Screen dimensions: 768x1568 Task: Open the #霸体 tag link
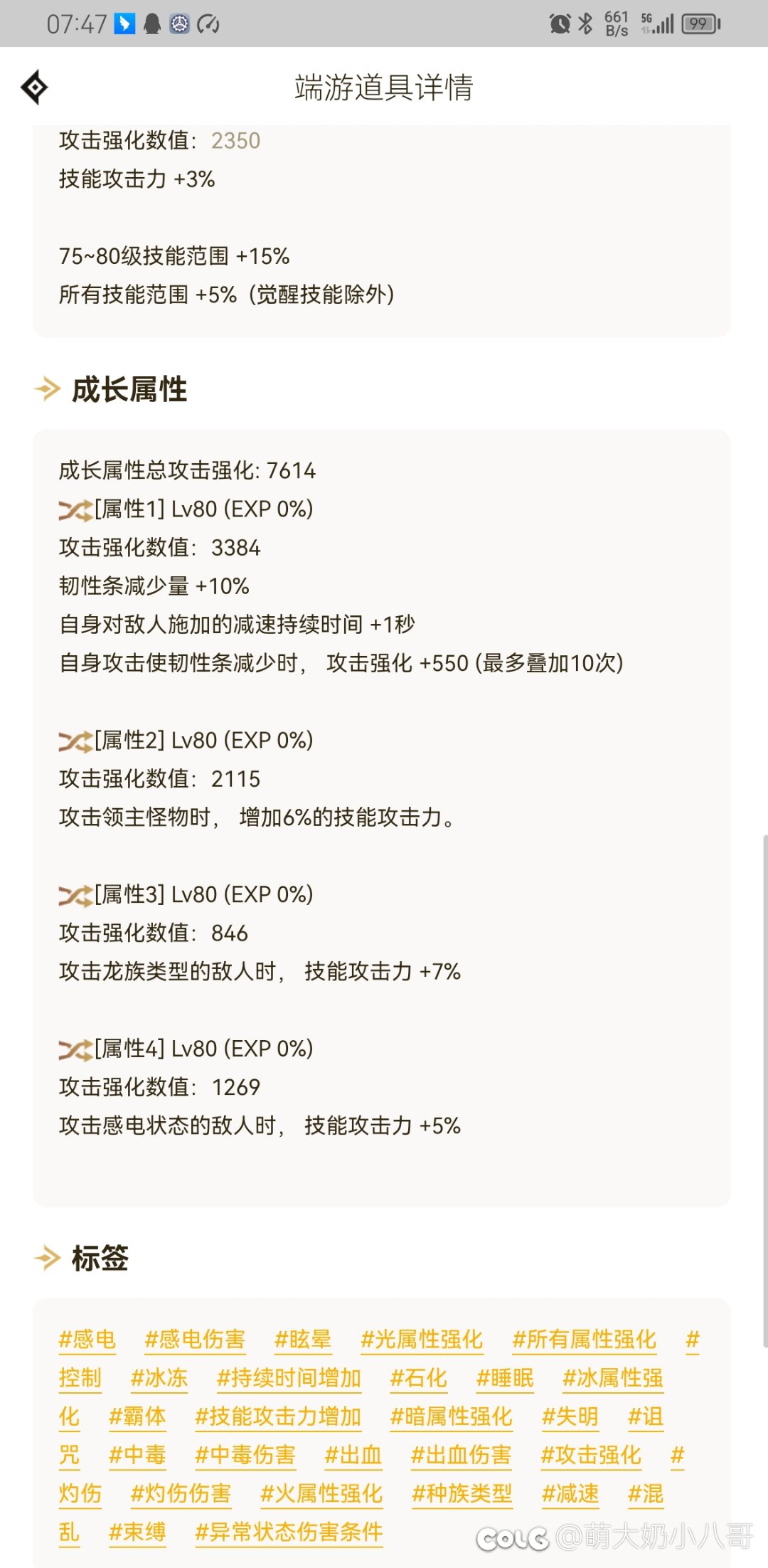click(137, 1416)
